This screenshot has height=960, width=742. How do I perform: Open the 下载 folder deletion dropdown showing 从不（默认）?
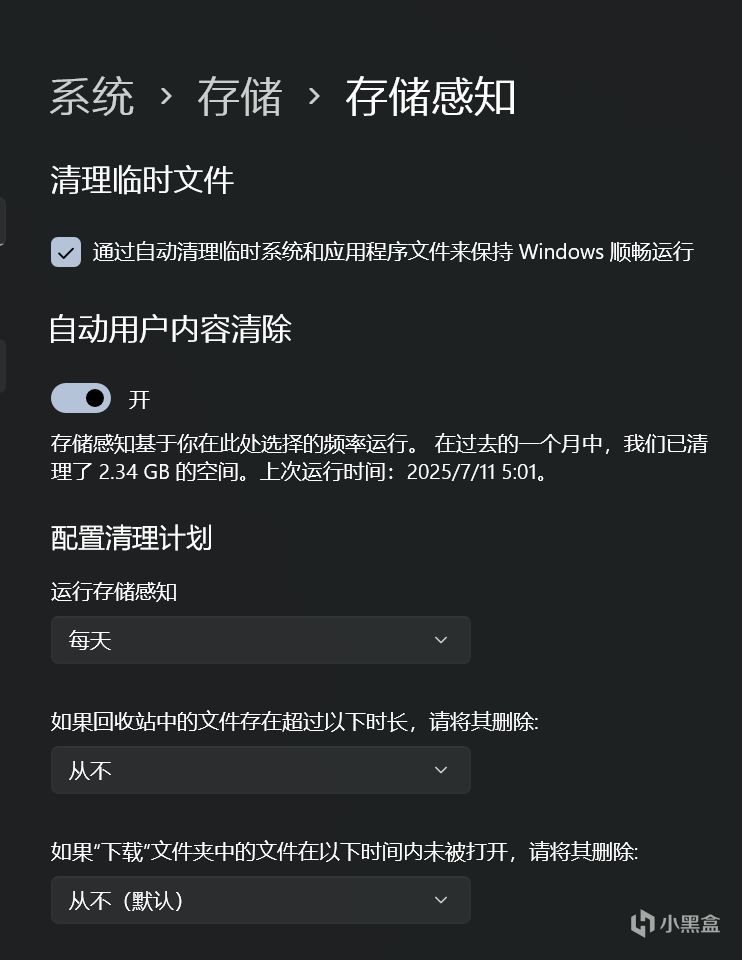(x=261, y=900)
